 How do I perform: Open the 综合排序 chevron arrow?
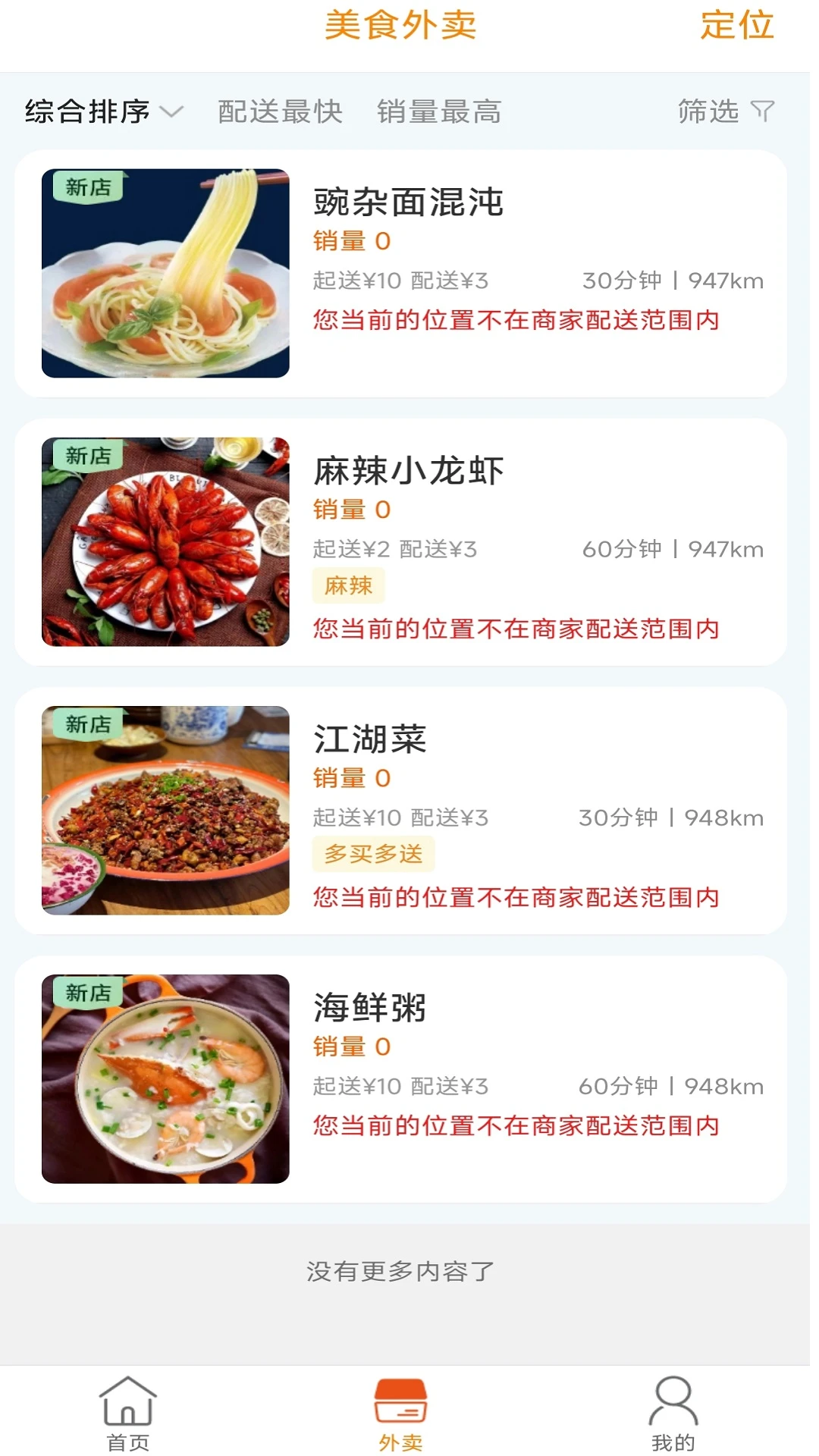(x=173, y=112)
